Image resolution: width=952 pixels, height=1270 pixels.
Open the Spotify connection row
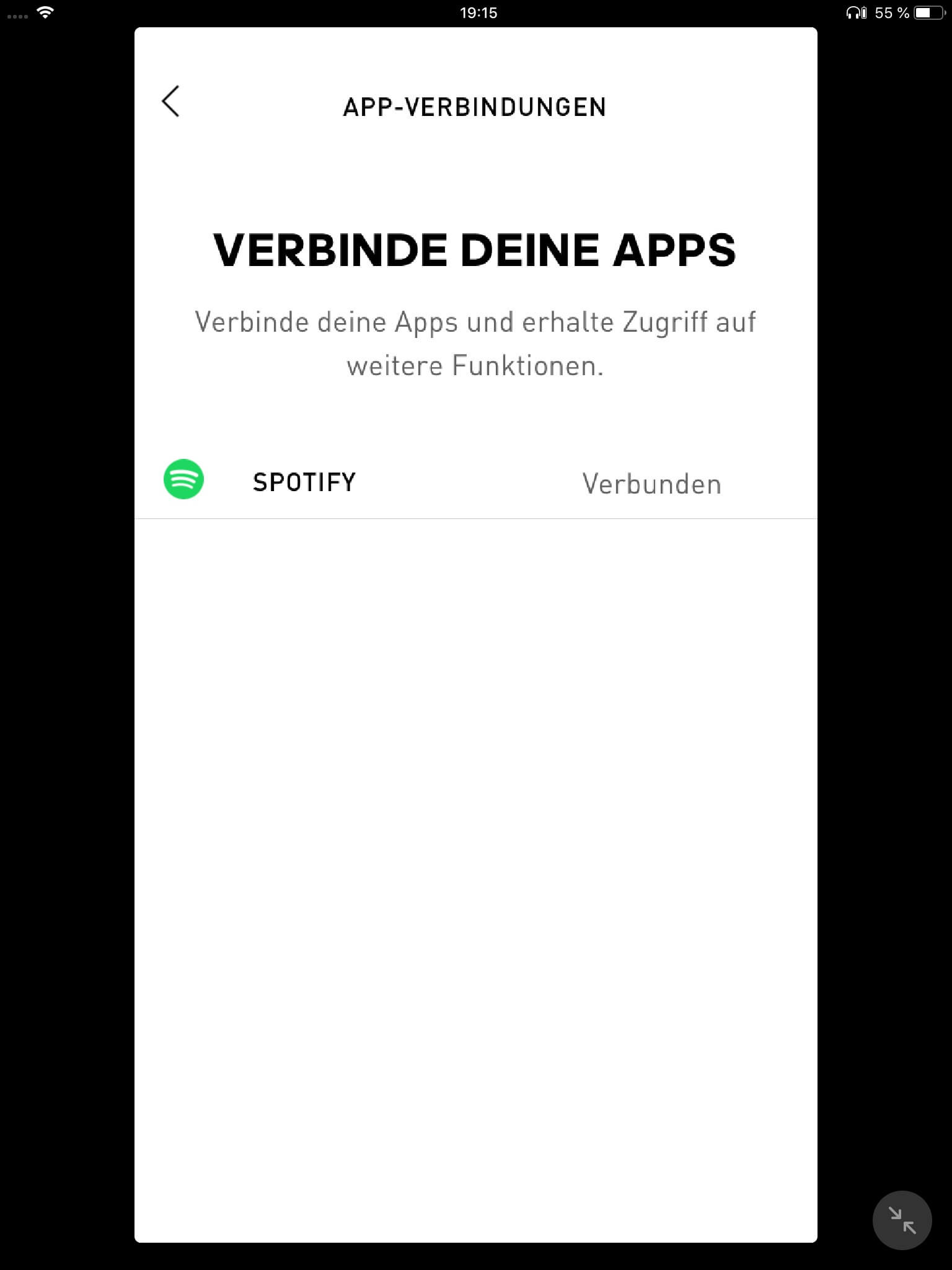(x=475, y=482)
